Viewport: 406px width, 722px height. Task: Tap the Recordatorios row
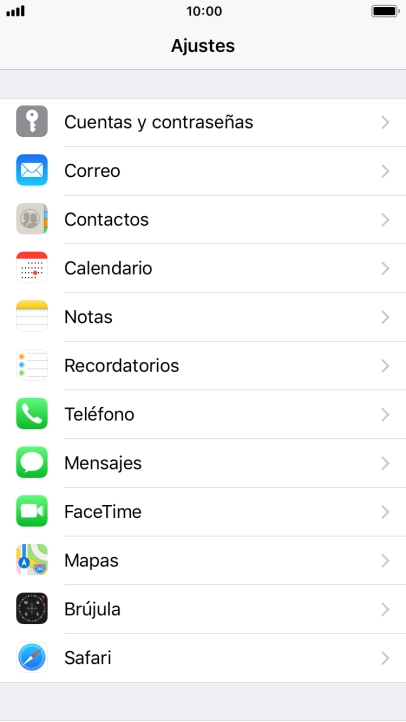click(x=203, y=366)
